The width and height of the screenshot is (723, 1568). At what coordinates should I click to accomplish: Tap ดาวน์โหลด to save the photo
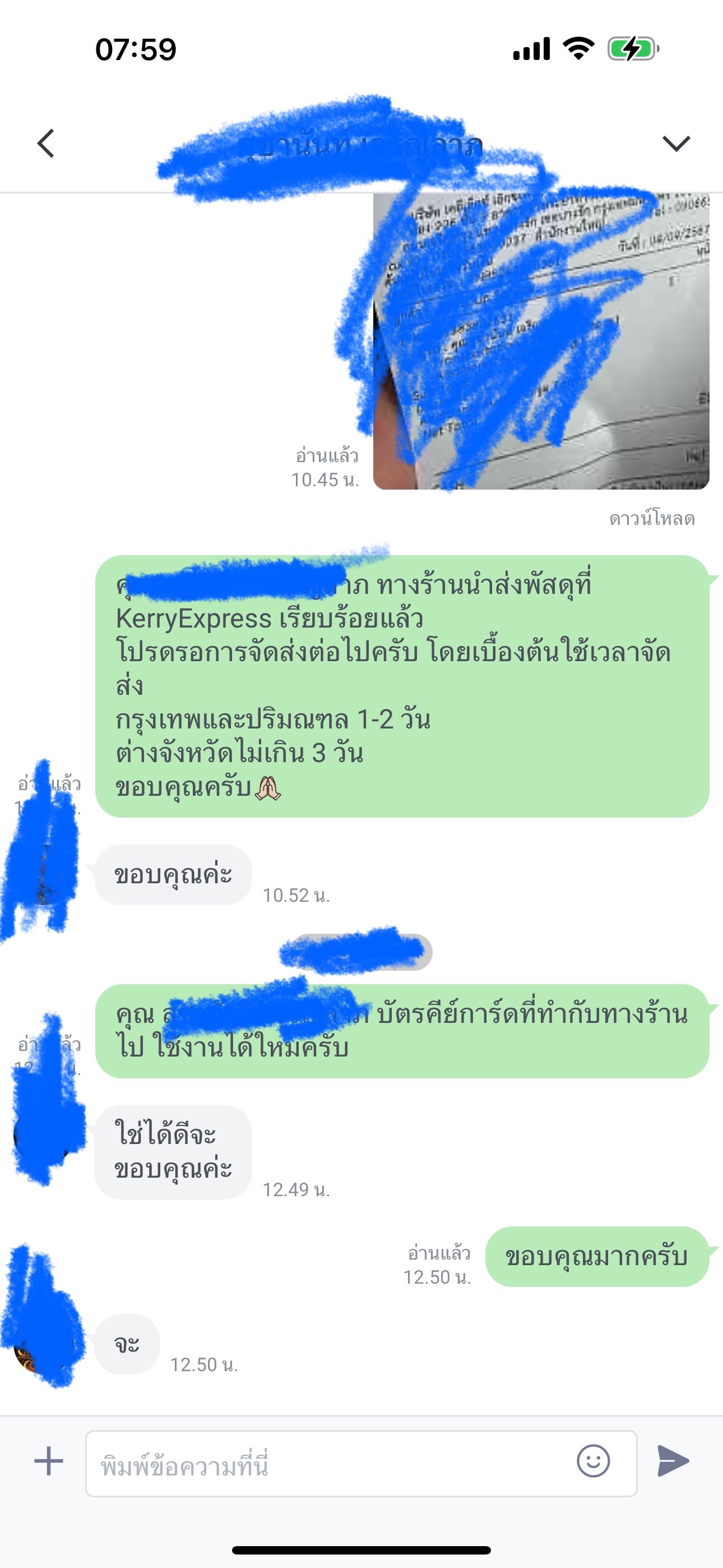[651, 519]
